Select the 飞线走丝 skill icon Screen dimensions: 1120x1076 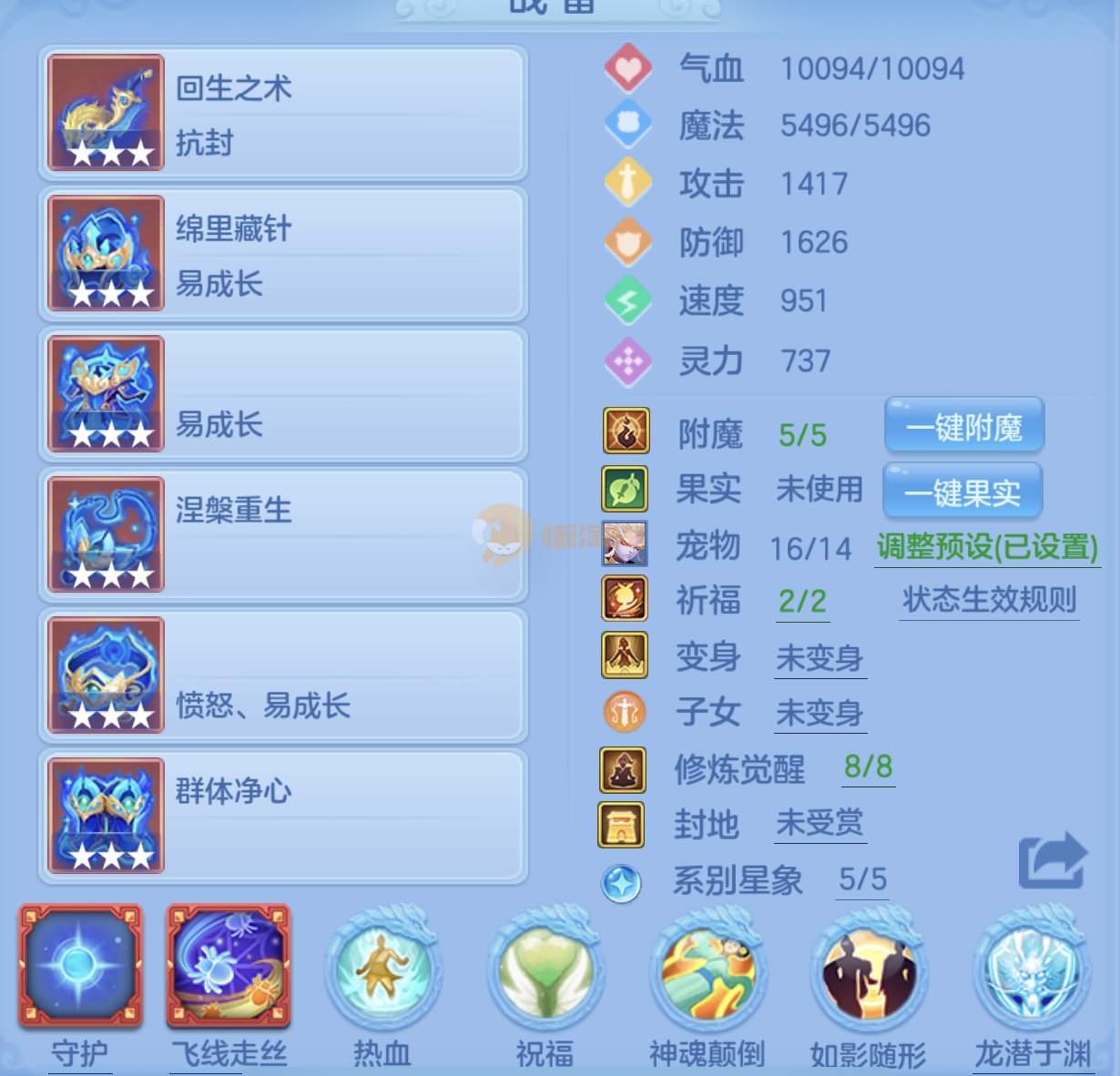(229, 967)
